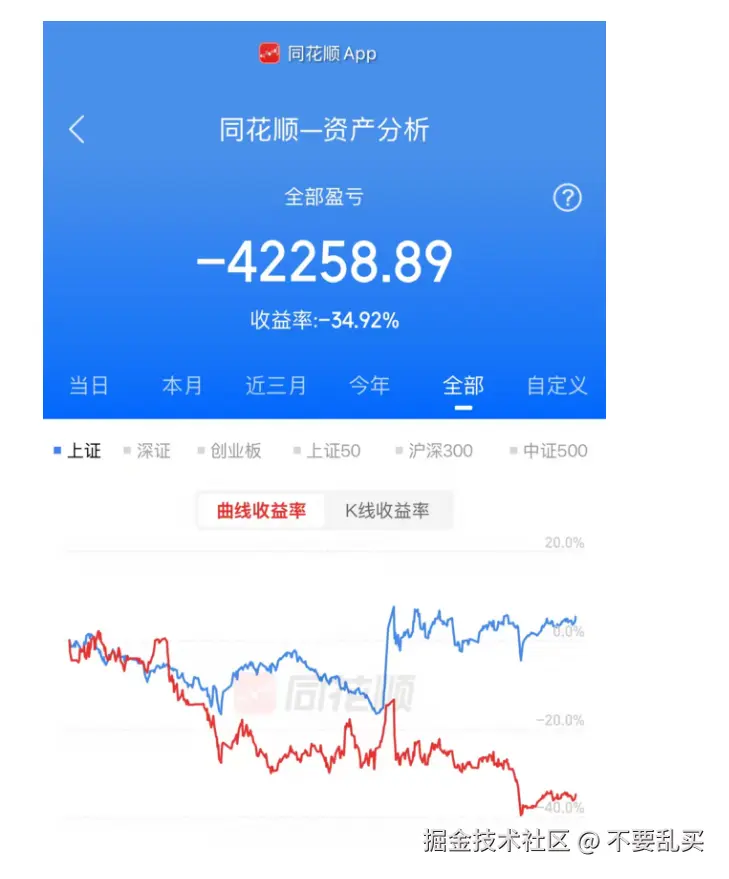
Task: Select the 近三月 period tab
Action: pos(276,385)
